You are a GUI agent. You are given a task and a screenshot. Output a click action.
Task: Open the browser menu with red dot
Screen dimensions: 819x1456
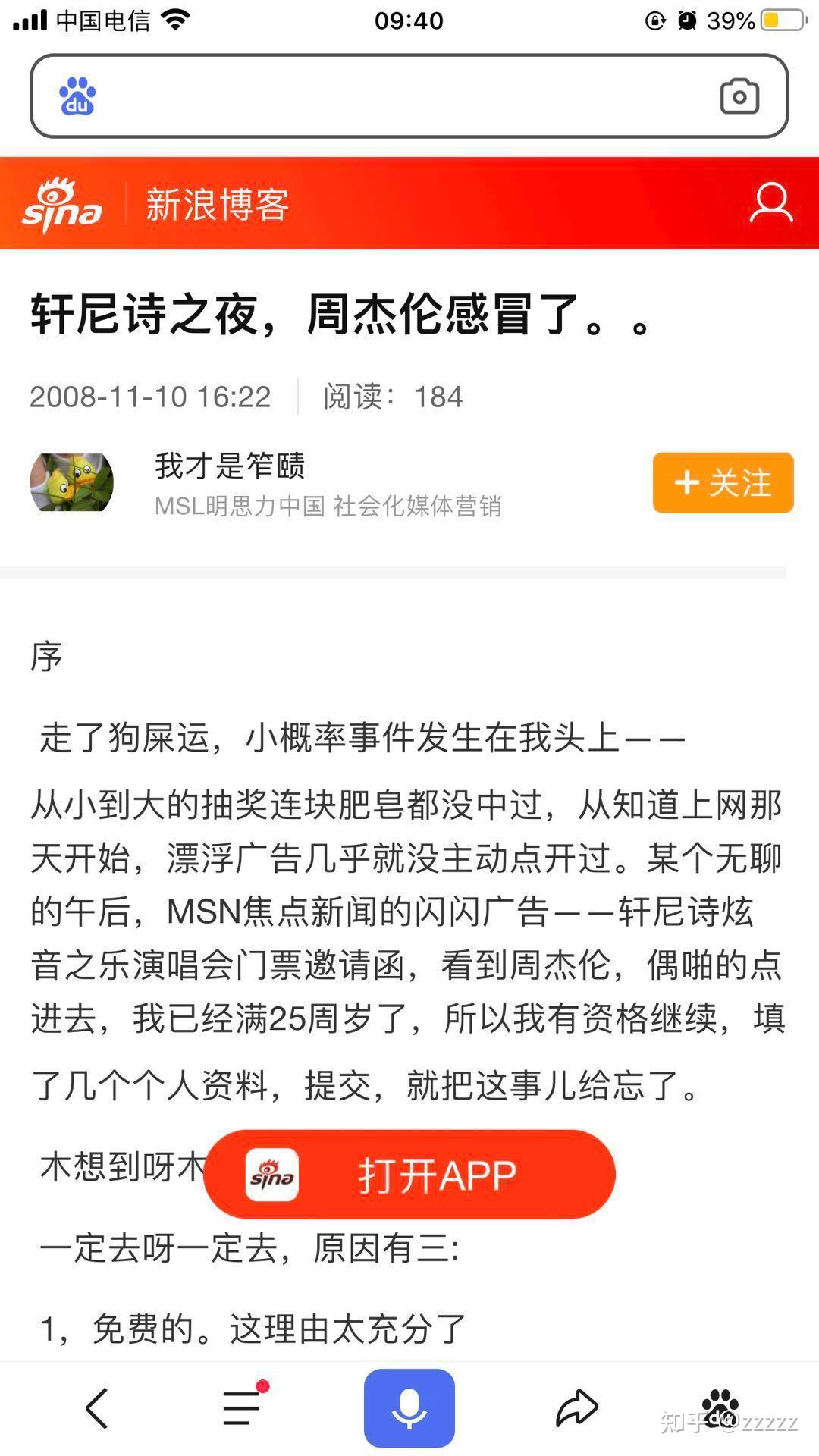click(x=243, y=1408)
